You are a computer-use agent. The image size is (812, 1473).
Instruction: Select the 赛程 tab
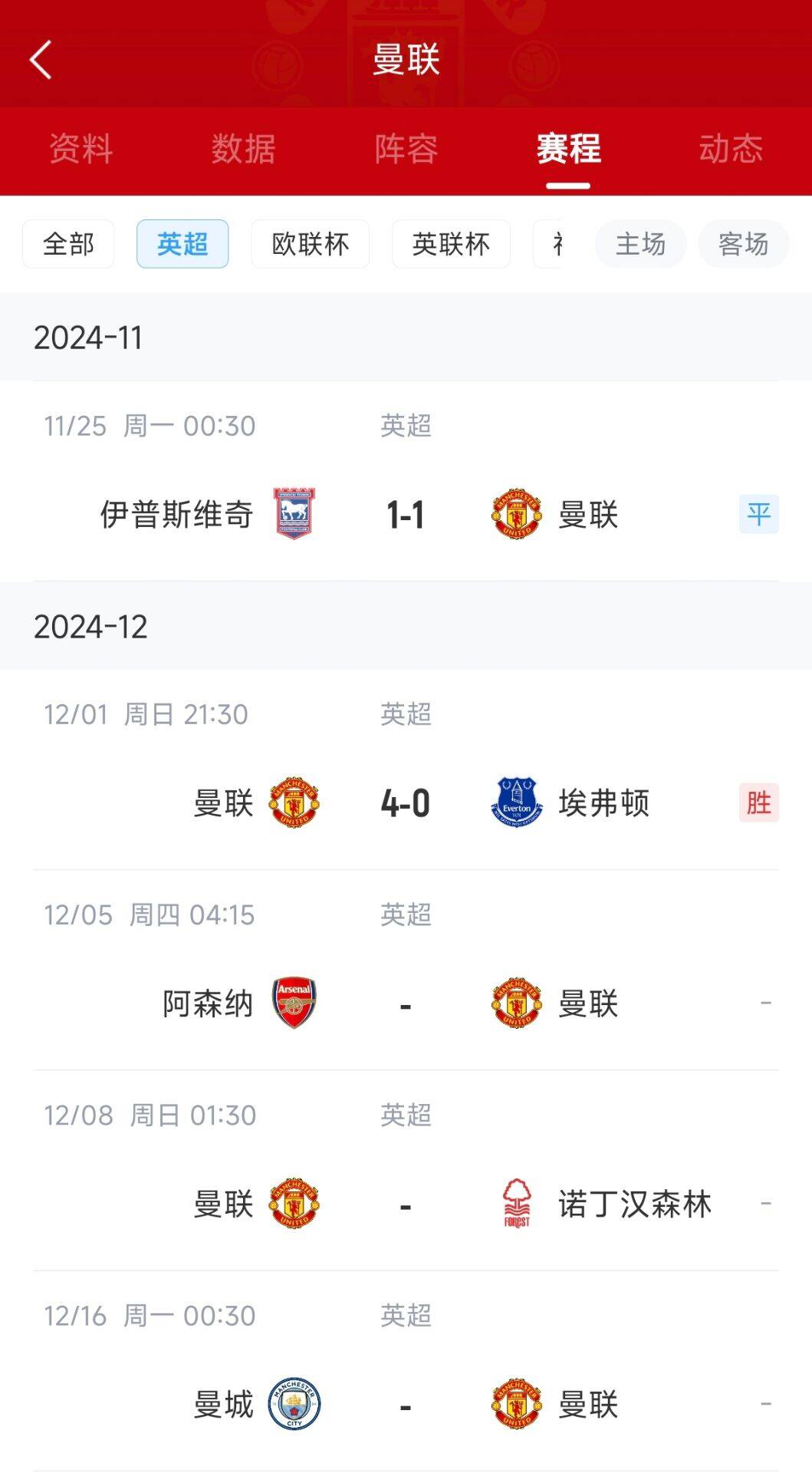pos(568,149)
